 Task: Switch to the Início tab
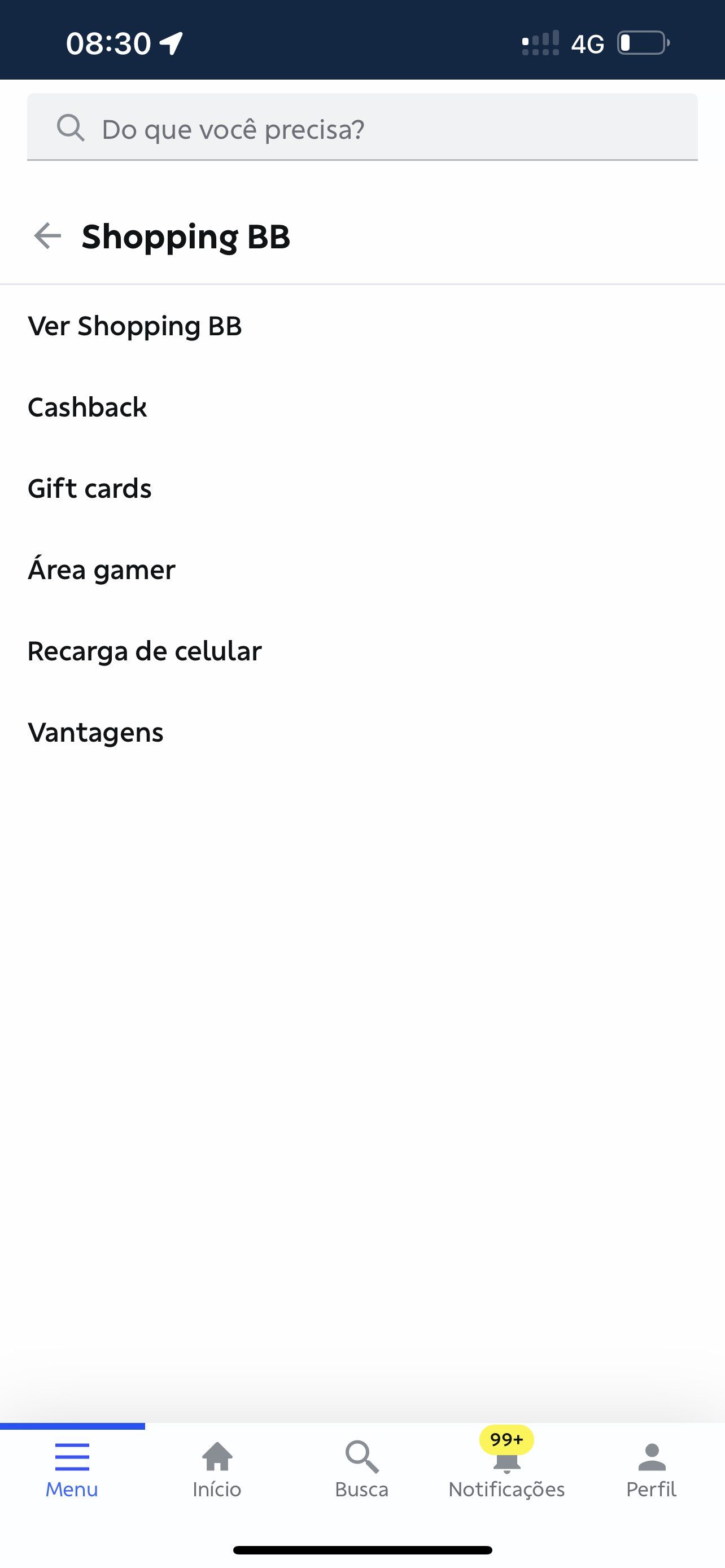pos(217,1469)
